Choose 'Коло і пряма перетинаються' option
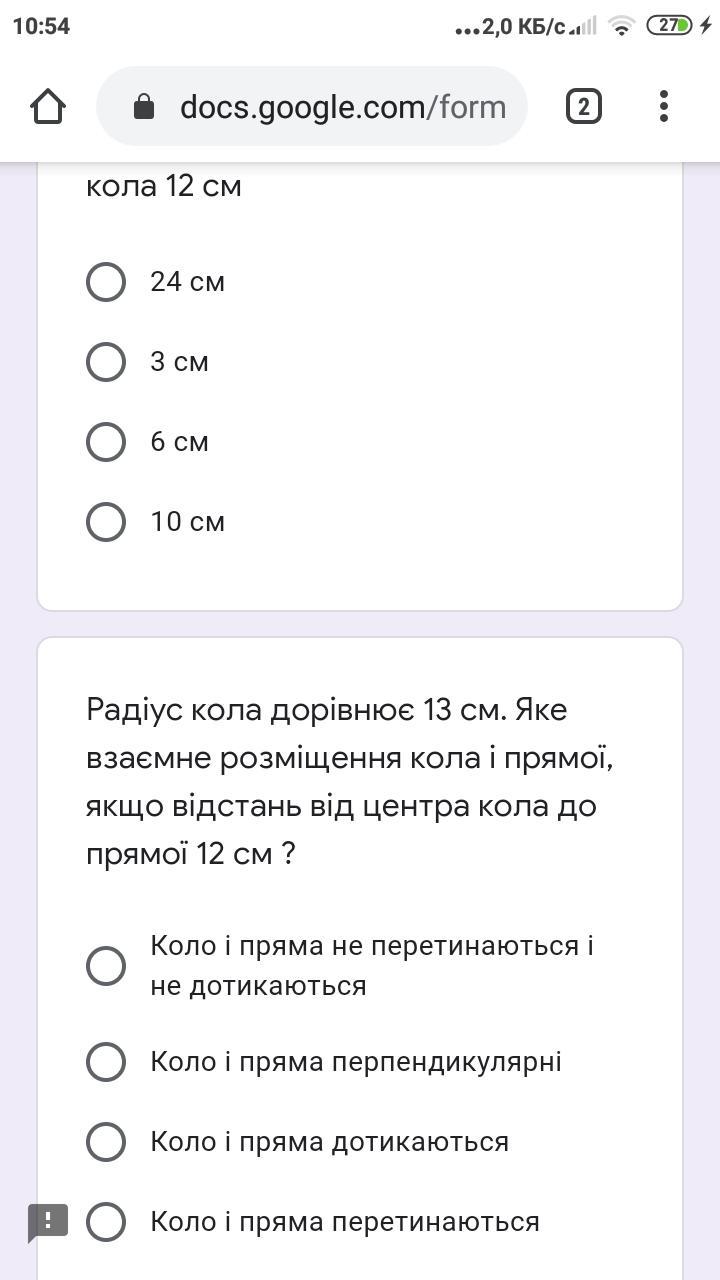Viewport: 720px width, 1280px height. [x=106, y=1222]
